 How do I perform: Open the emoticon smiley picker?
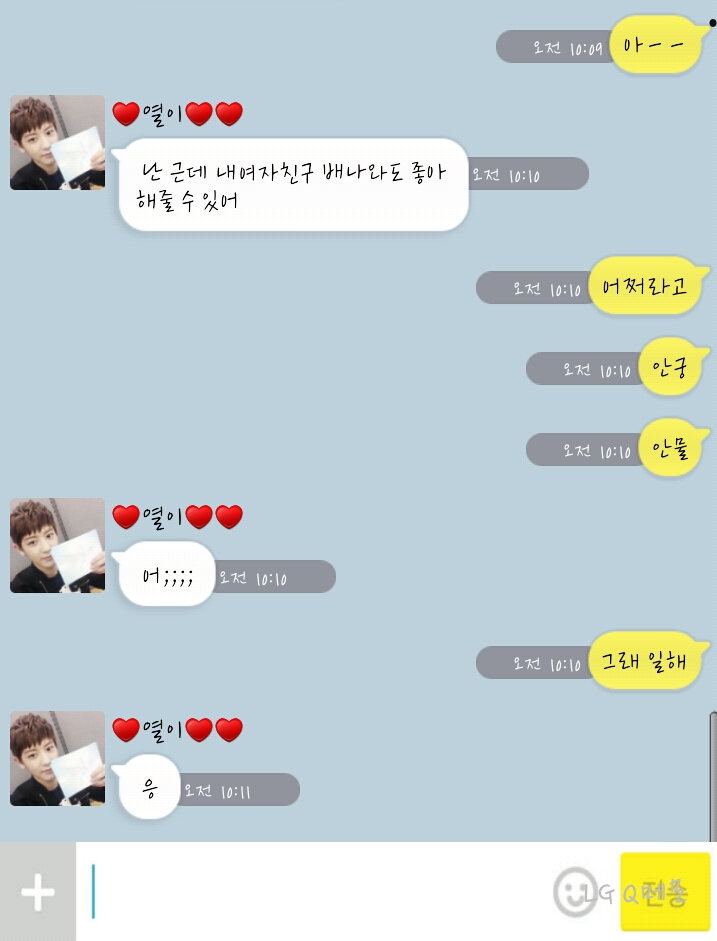tap(574, 889)
